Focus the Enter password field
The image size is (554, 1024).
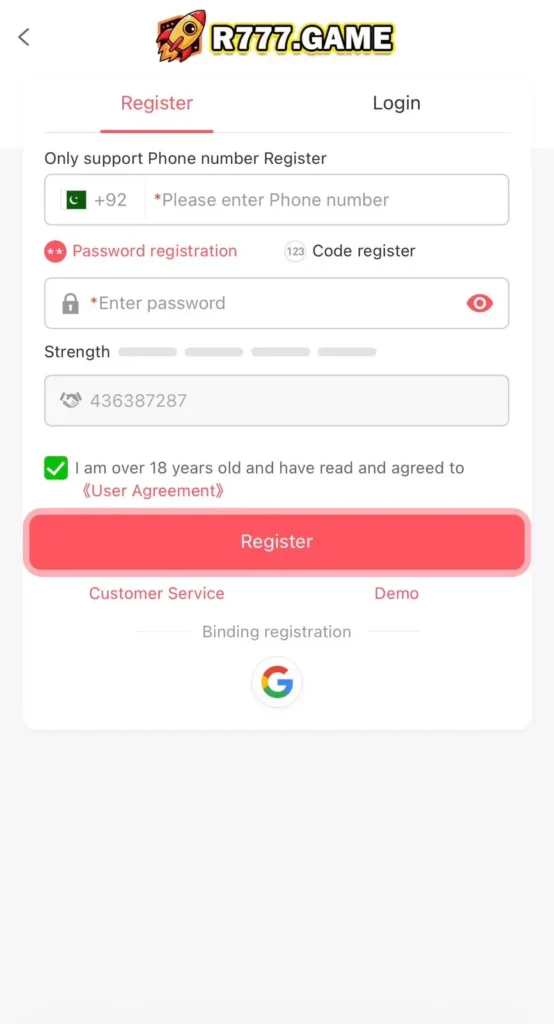[276, 303]
